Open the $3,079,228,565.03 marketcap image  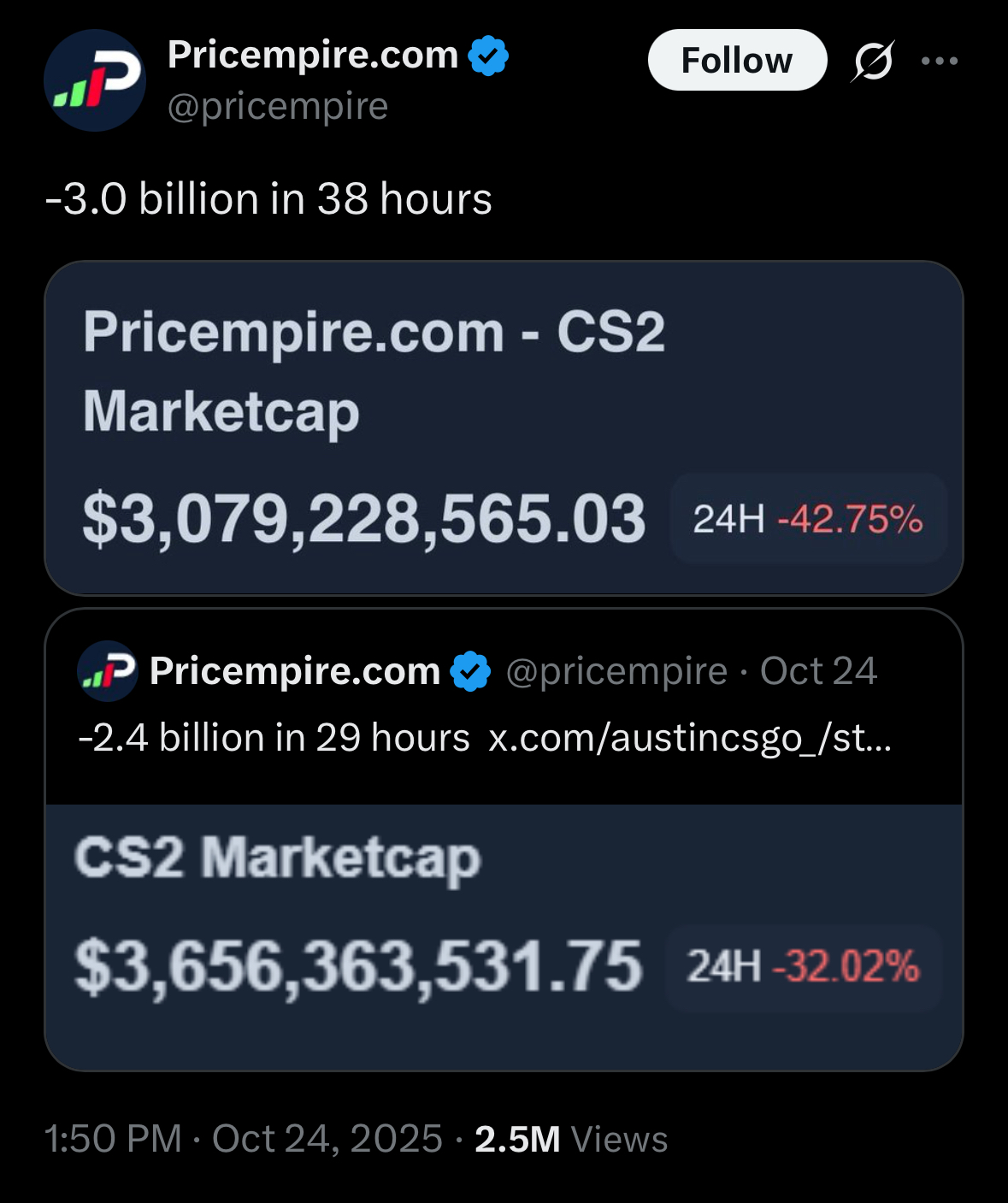pyautogui.click(x=504, y=428)
